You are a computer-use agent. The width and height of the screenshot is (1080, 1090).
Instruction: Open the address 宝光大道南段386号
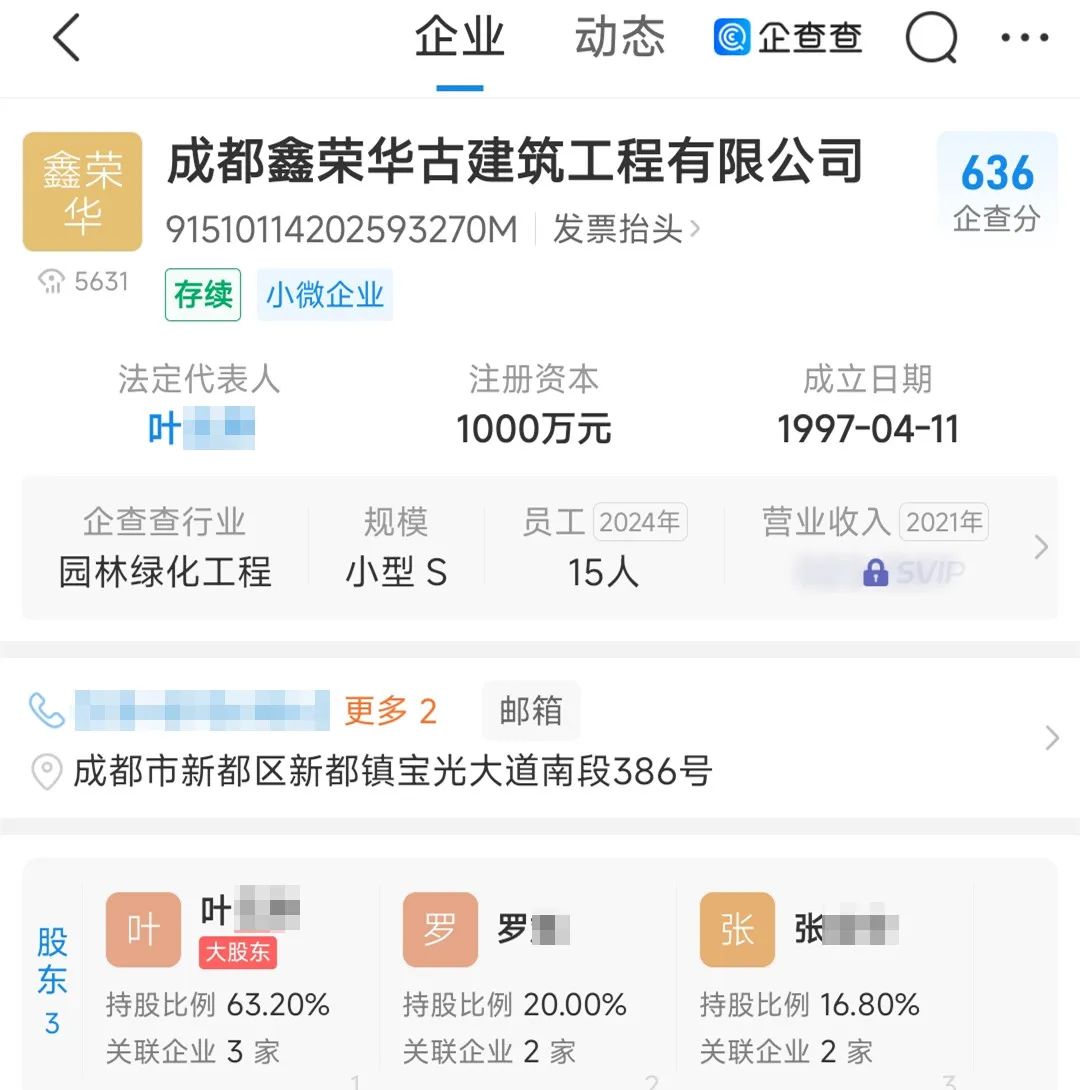click(392, 772)
